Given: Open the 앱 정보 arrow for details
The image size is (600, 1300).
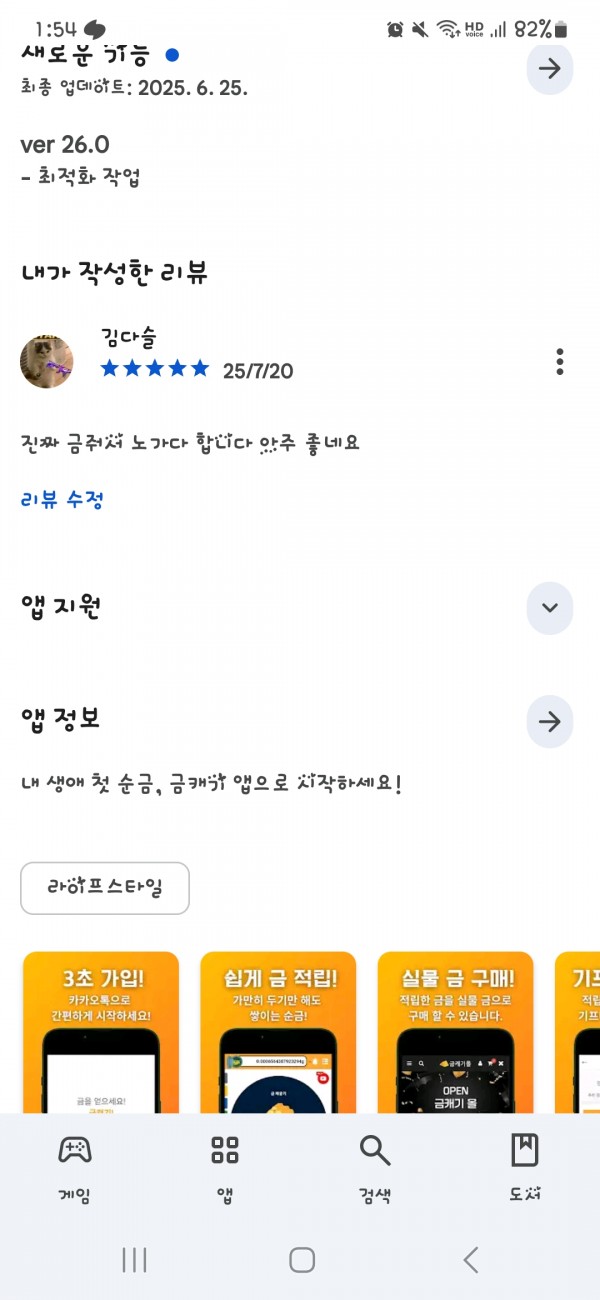Looking at the screenshot, I should [x=549, y=721].
